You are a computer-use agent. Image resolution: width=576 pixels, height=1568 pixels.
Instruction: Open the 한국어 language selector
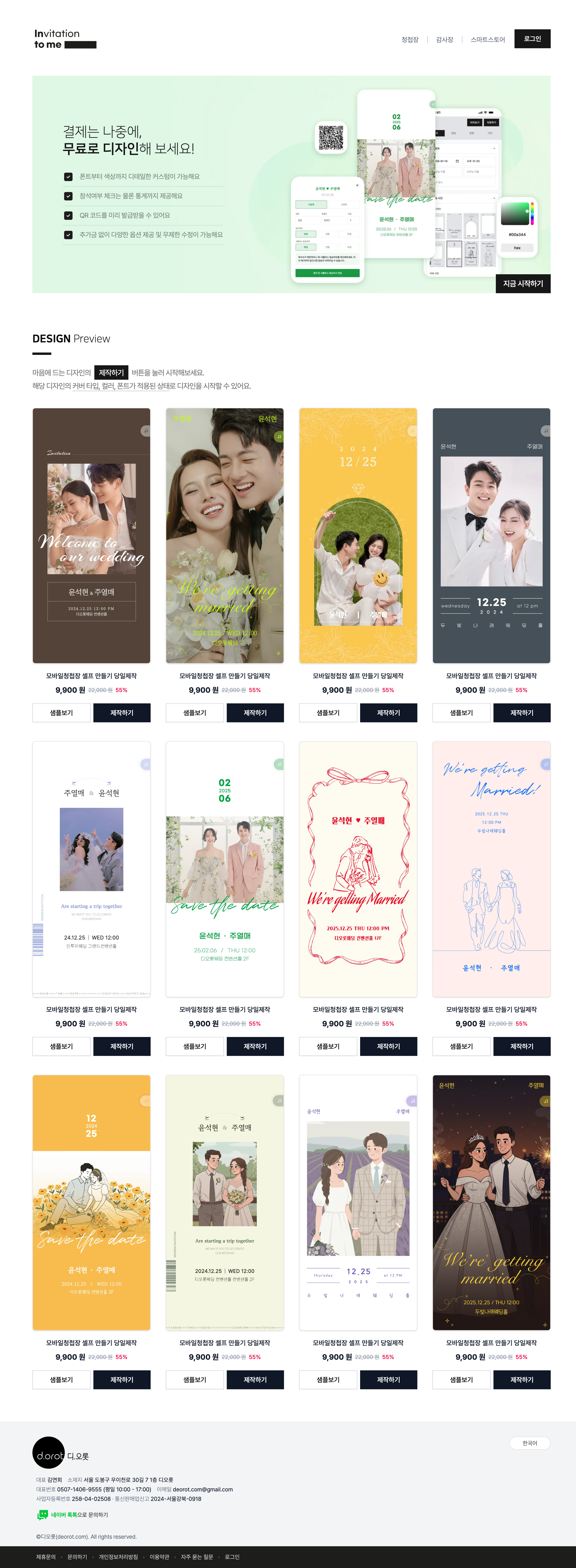pyautogui.click(x=529, y=1443)
